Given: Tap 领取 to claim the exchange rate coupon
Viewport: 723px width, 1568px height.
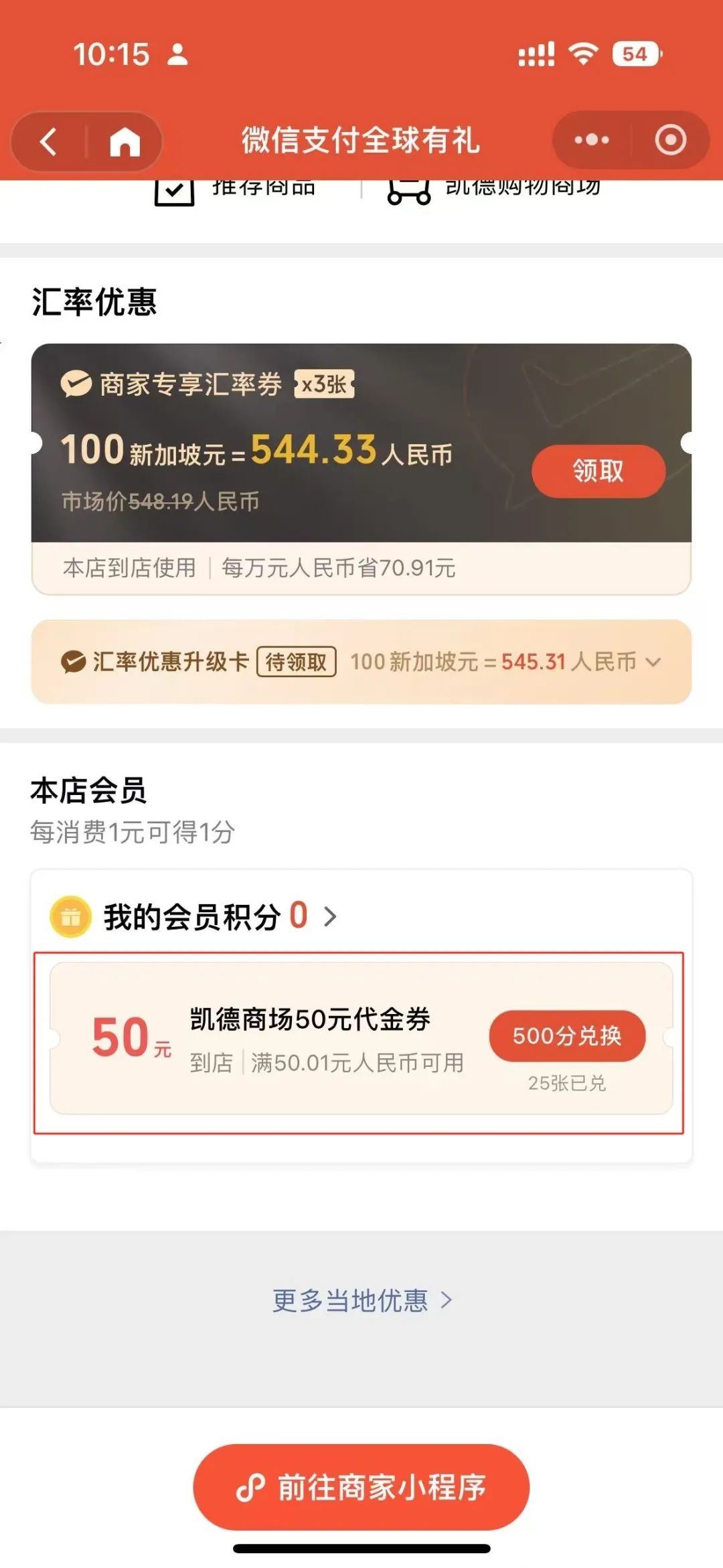Looking at the screenshot, I should 598,471.
